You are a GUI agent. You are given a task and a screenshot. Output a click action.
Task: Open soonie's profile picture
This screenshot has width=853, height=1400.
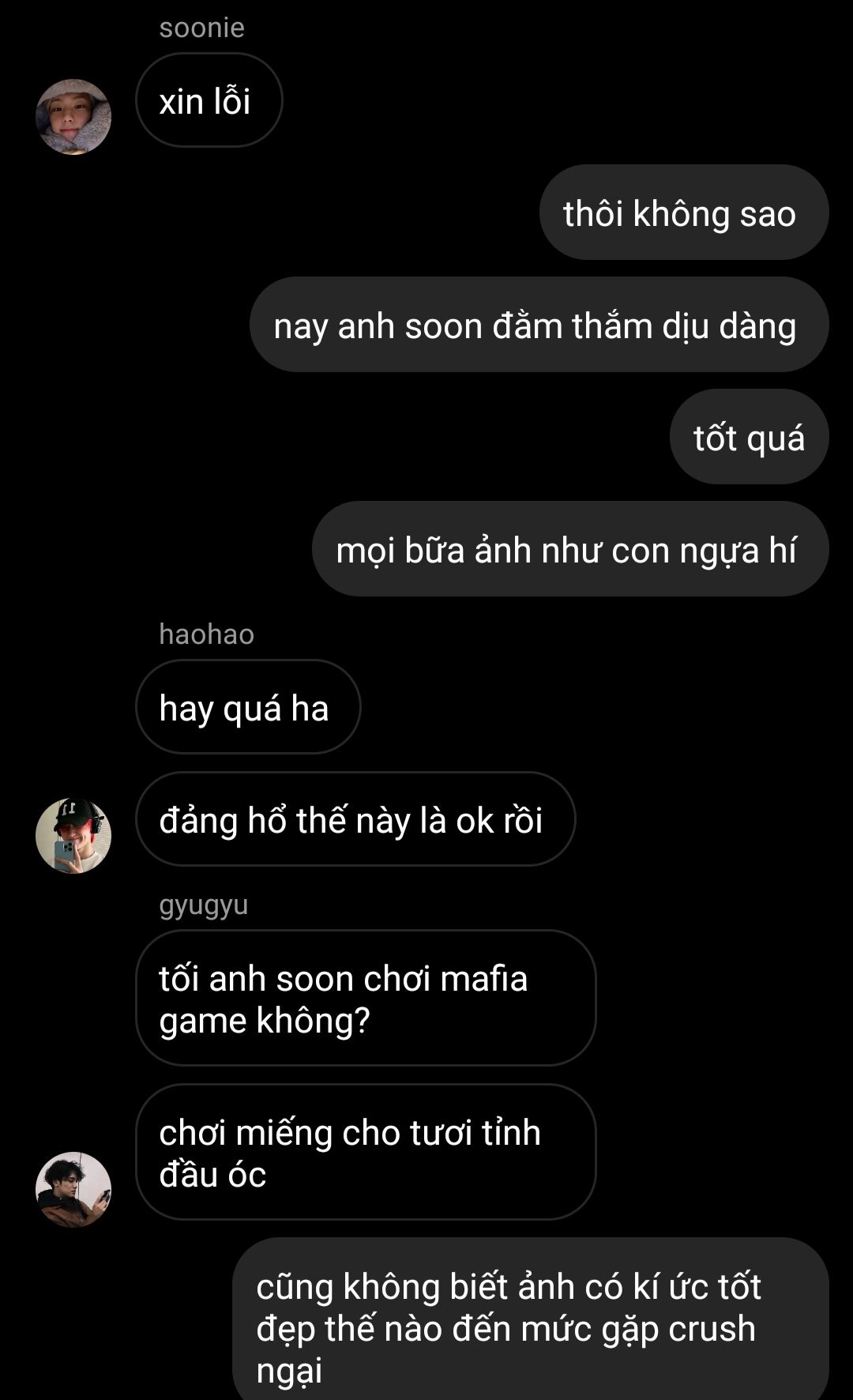(x=73, y=117)
